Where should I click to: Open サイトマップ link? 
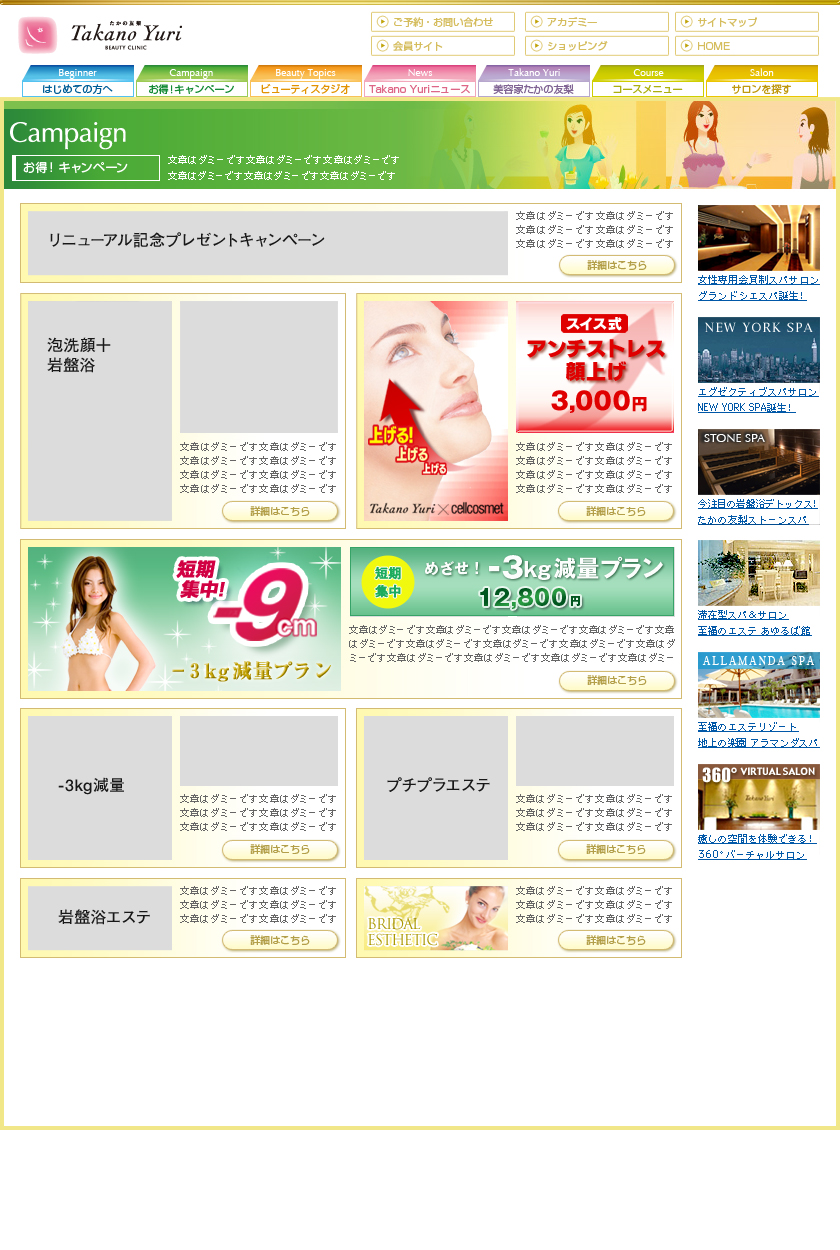point(746,22)
